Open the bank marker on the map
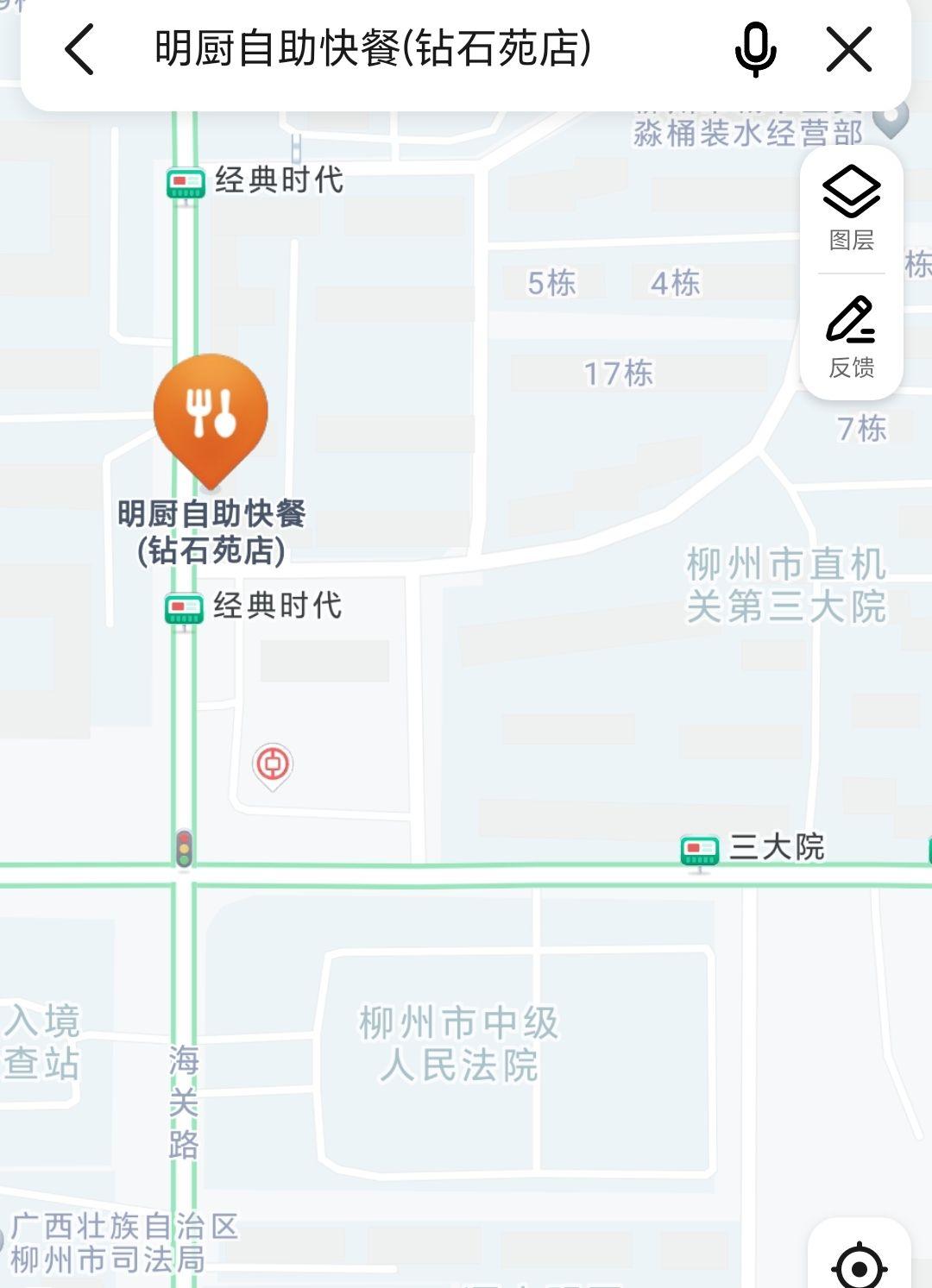This screenshot has width=932, height=1288. pyautogui.click(x=273, y=764)
